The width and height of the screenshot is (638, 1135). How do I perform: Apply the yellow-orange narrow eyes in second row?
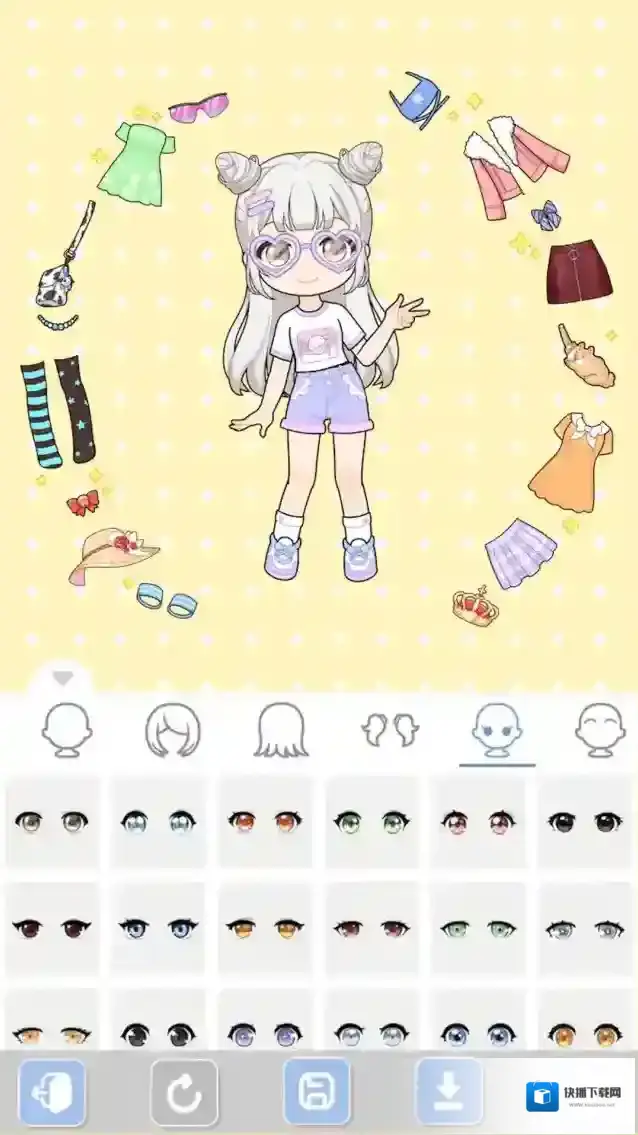coord(264,928)
